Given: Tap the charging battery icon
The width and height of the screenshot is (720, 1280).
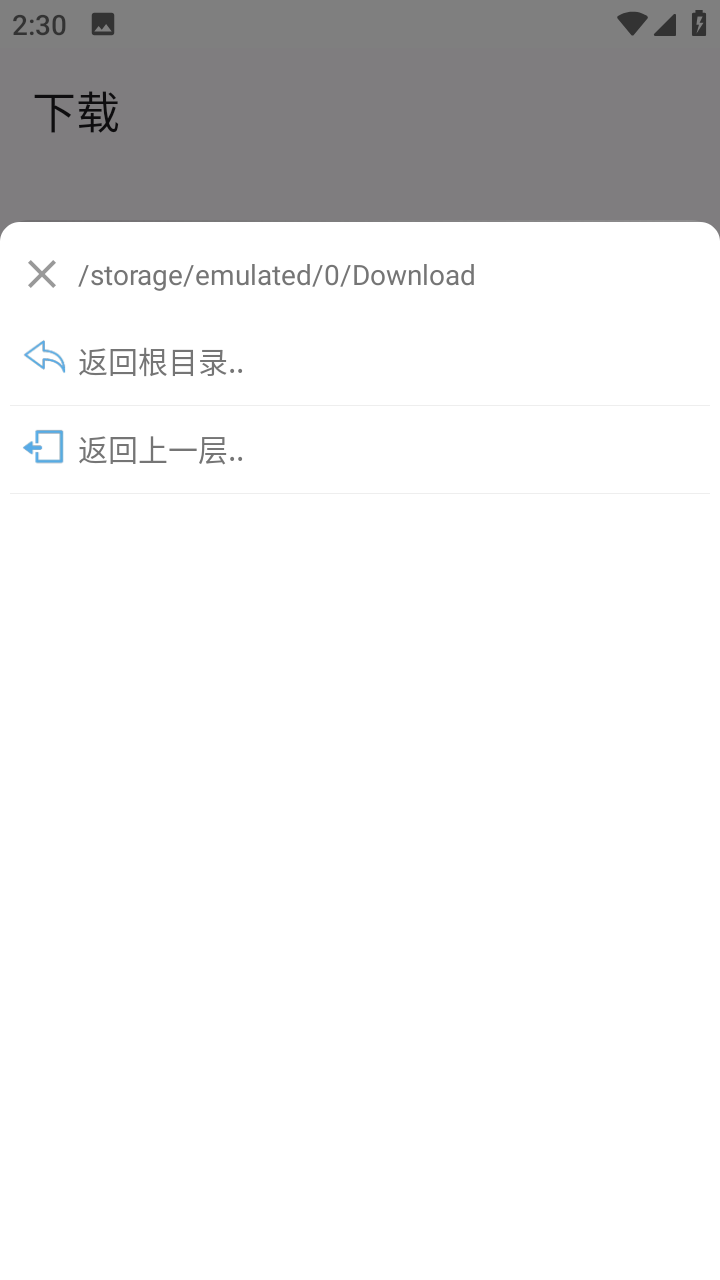Looking at the screenshot, I should (x=699, y=24).
